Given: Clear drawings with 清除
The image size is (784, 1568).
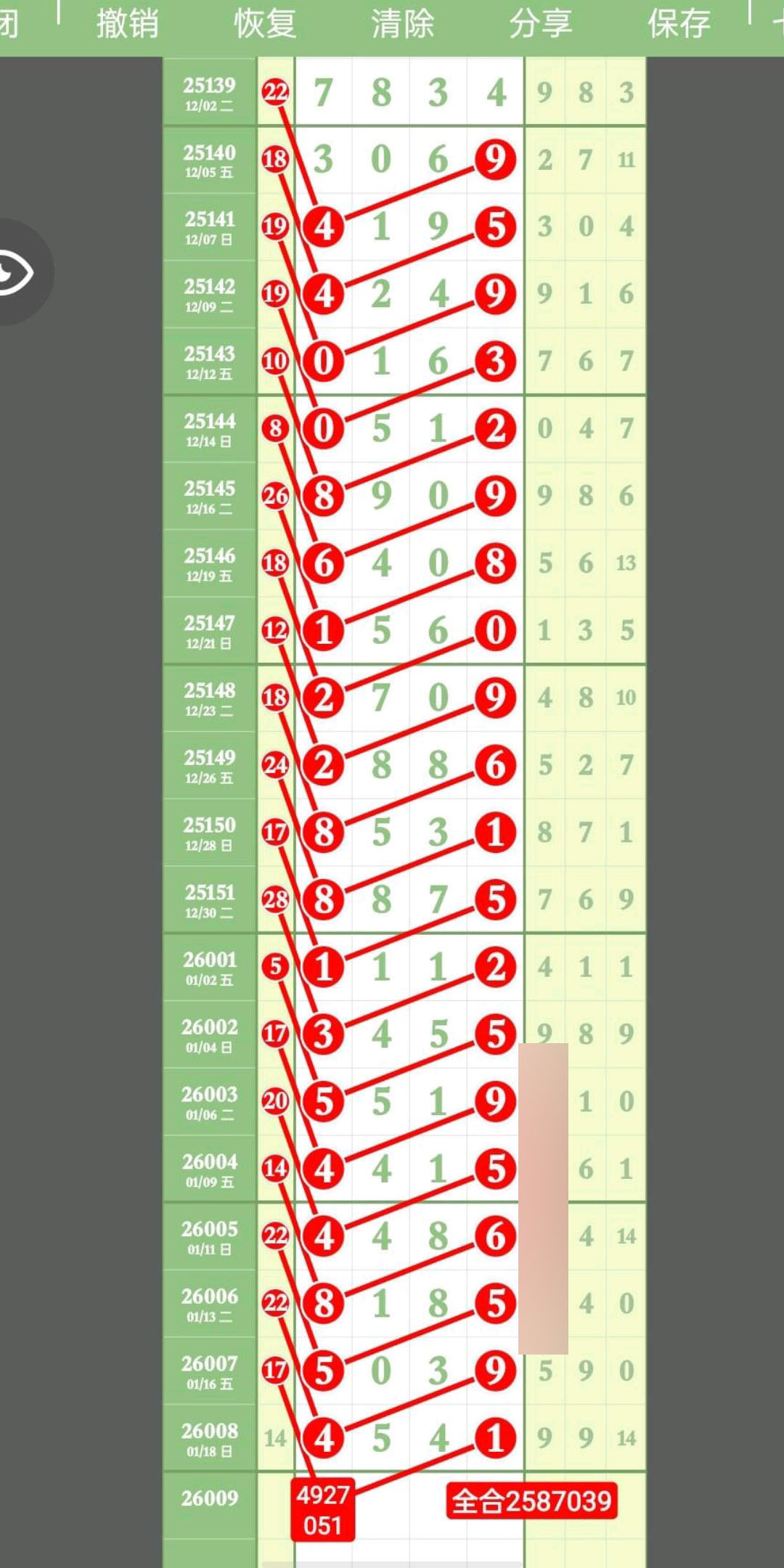Looking at the screenshot, I should [x=403, y=25].
